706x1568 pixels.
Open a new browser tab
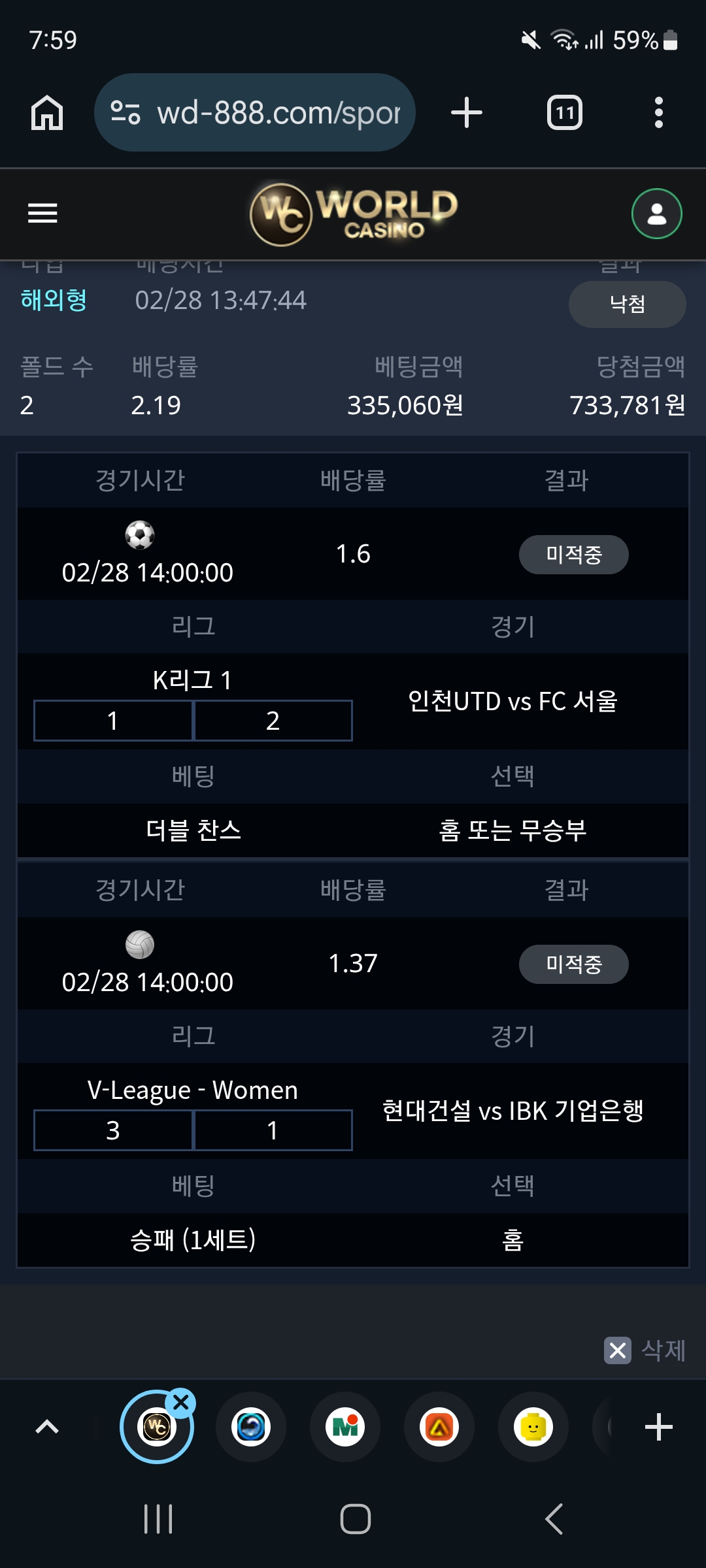pyautogui.click(x=467, y=112)
